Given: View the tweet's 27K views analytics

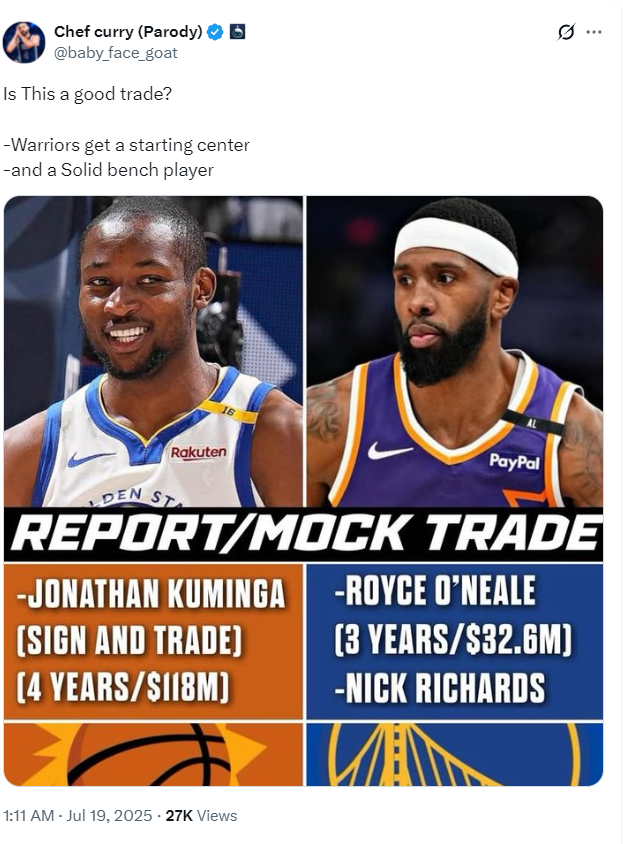Looking at the screenshot, I should [201, 815].
